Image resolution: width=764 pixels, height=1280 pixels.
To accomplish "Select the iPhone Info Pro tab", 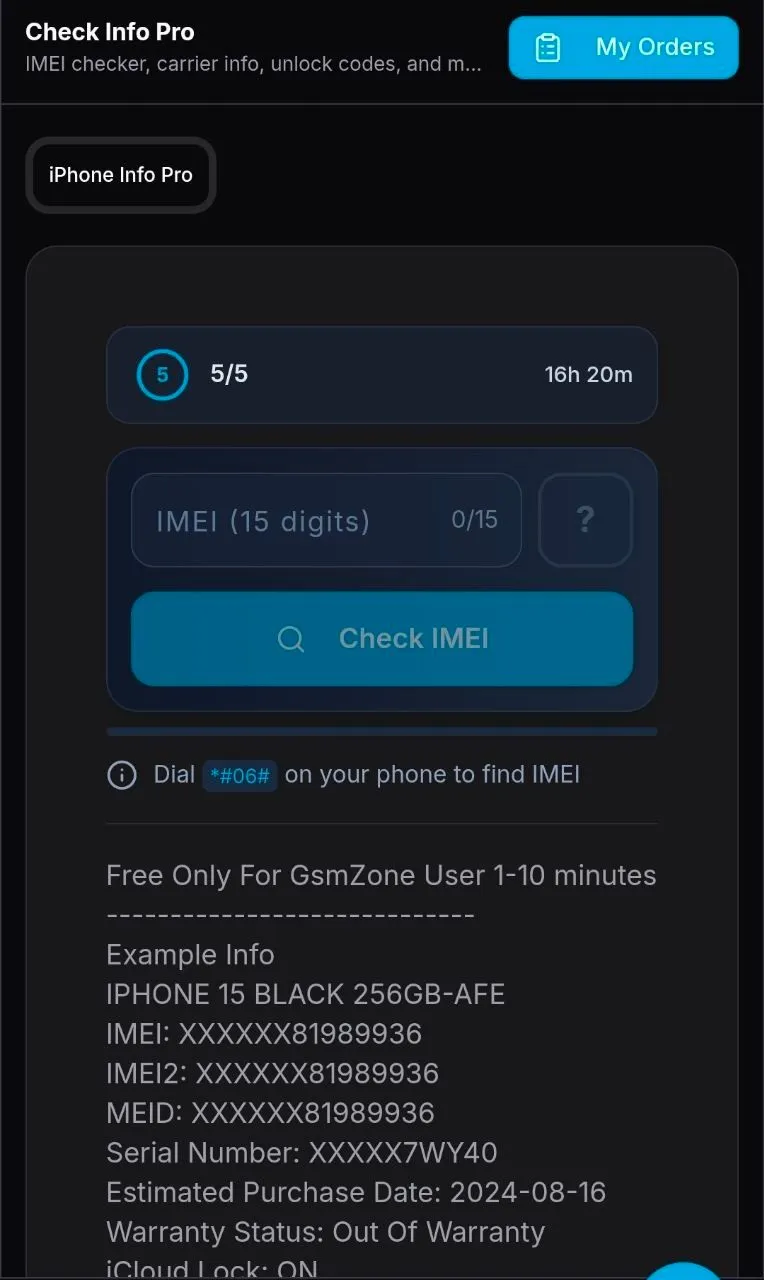I will click(120, 175).
